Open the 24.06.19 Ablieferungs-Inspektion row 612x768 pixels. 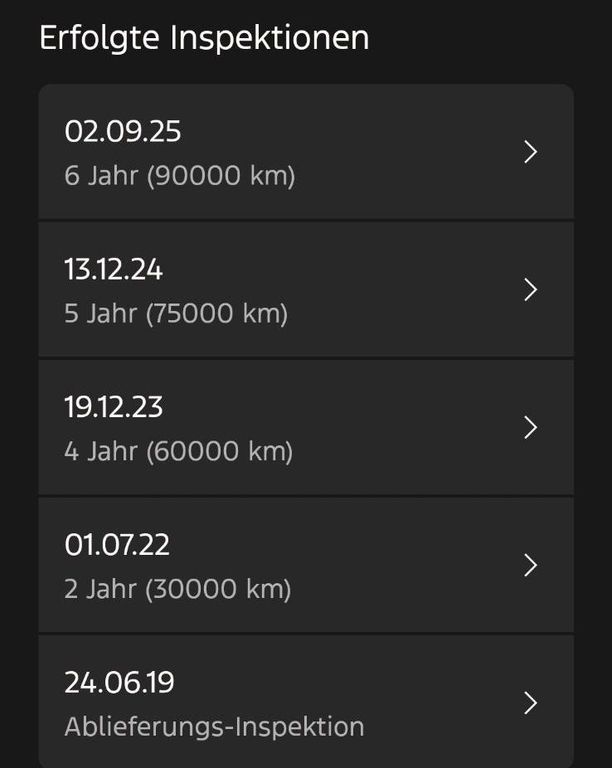coord(305,703)
